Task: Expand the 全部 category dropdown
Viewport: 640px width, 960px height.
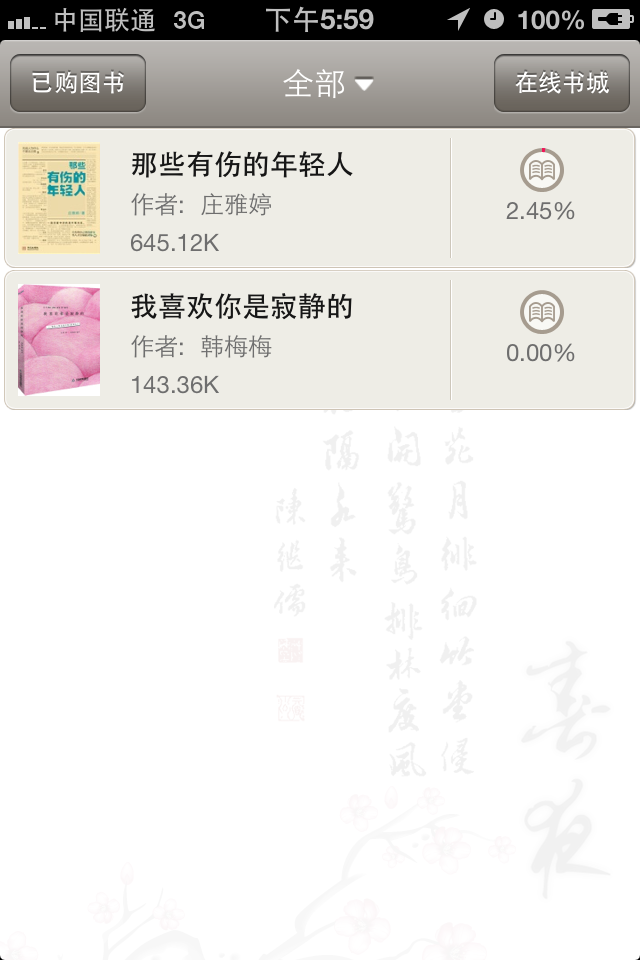Action: click(x=328, y=84)
